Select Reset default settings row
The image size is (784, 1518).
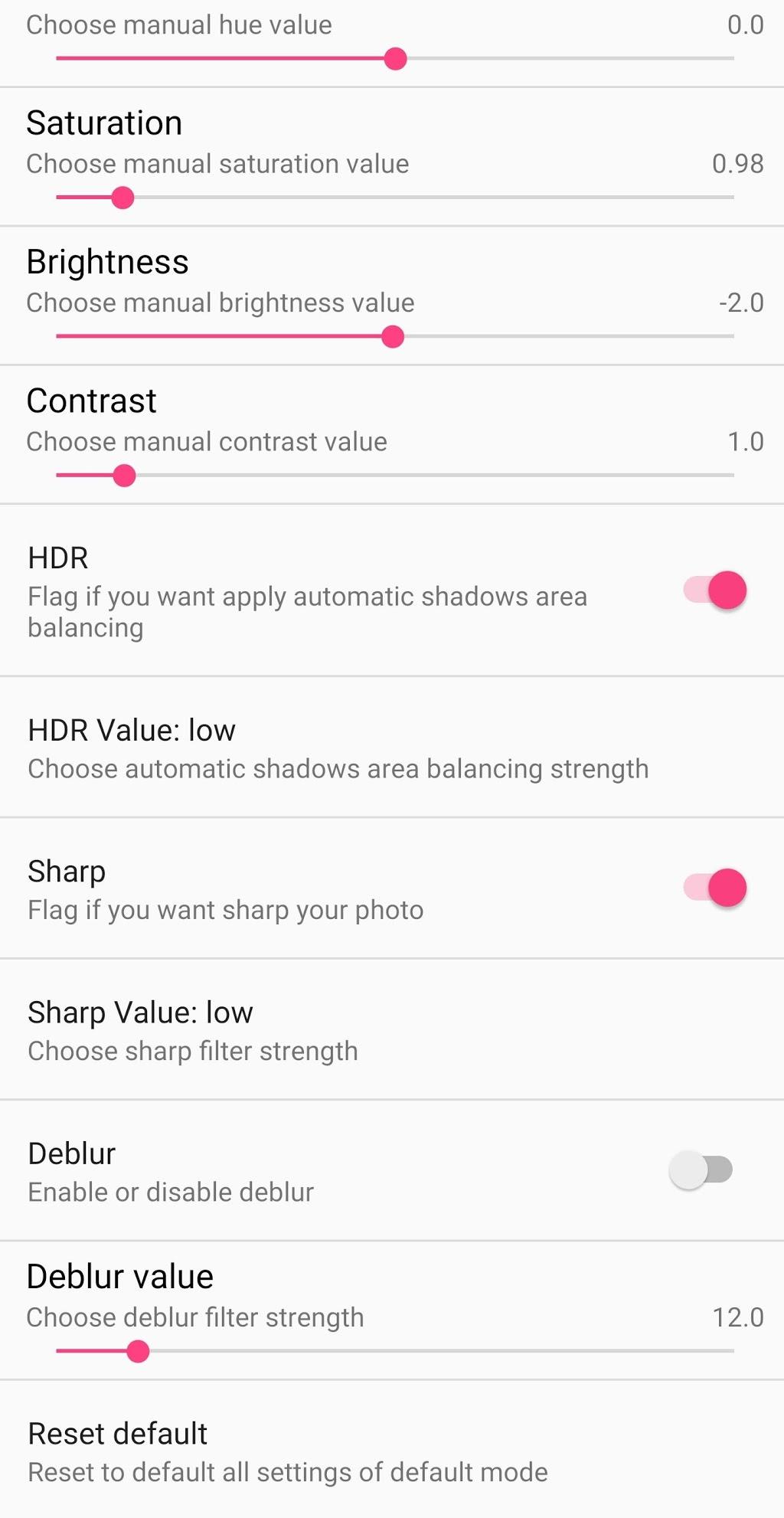click(x=392, y=1451)
